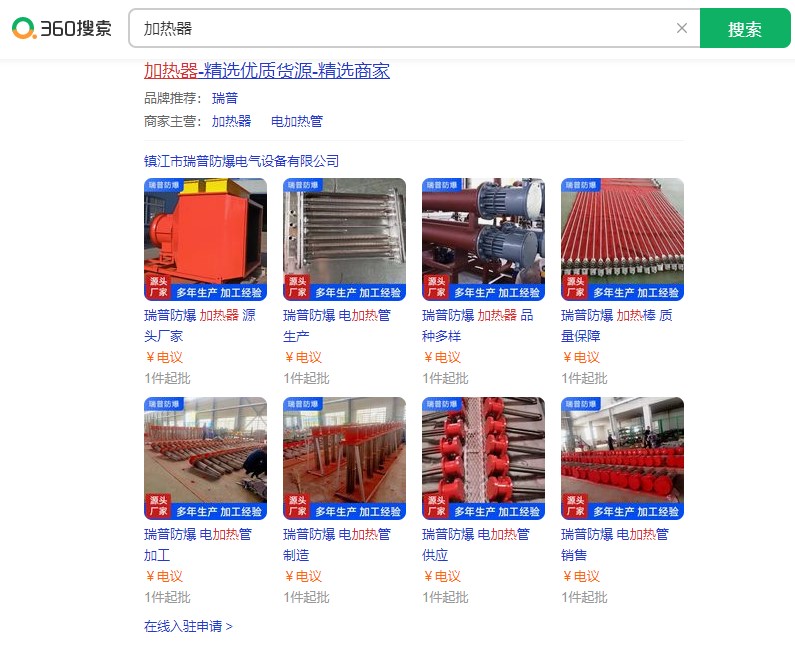Open the 加热器 源头厂家 product card
The width and height of the screenshot is (795, 648).
(x=205, y=240)
